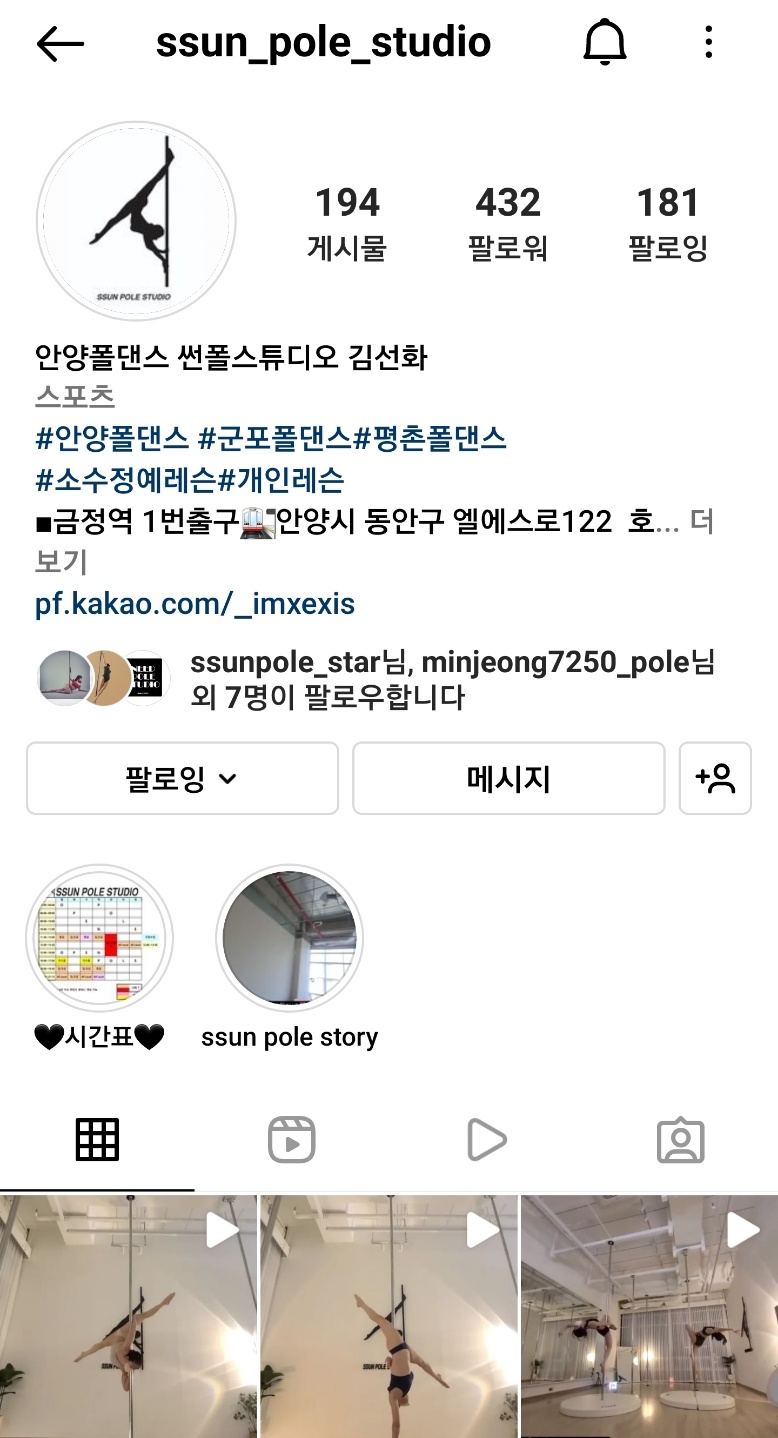Open the ssun pole story highlight

(x=289, y=939)
